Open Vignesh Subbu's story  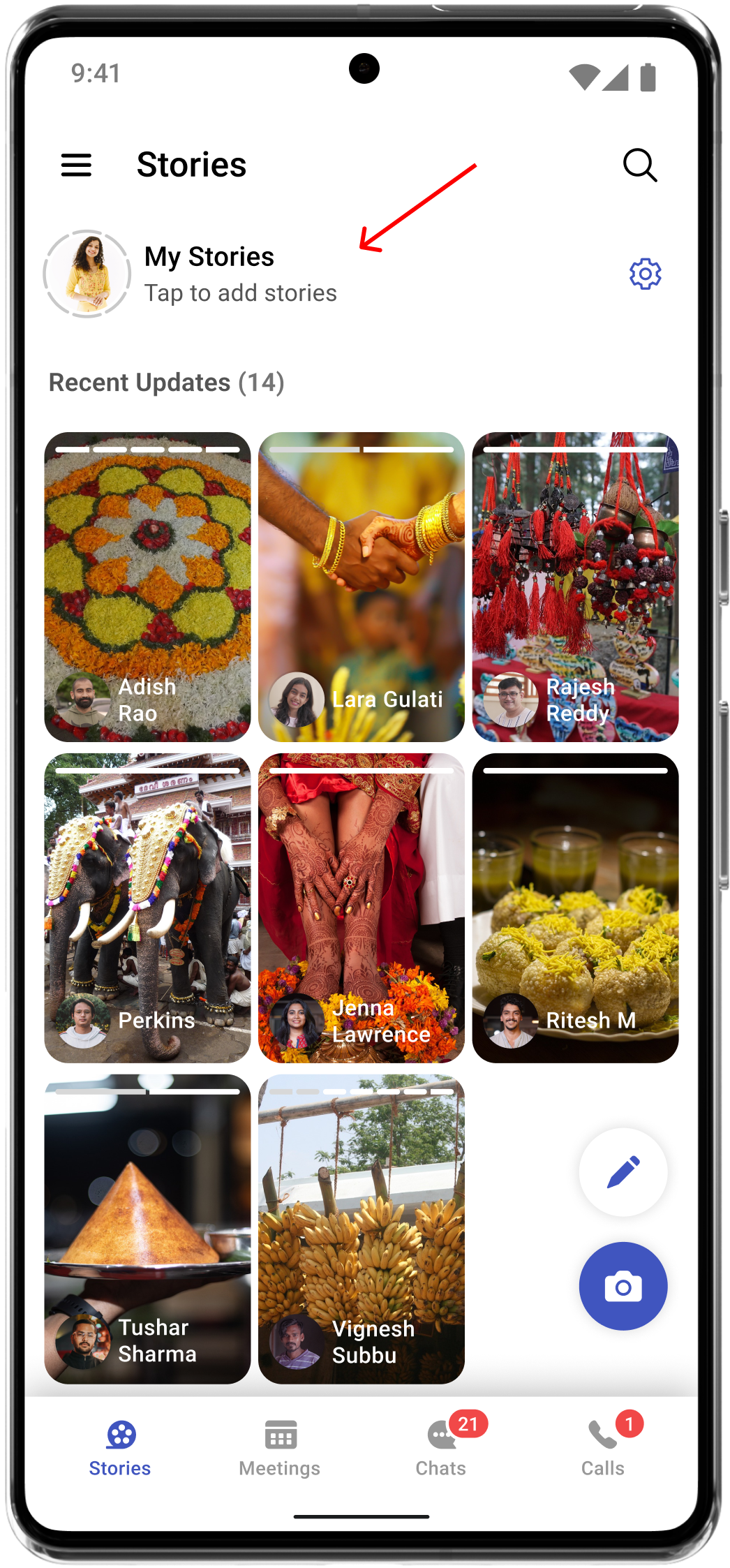(x=361, y=1229)
